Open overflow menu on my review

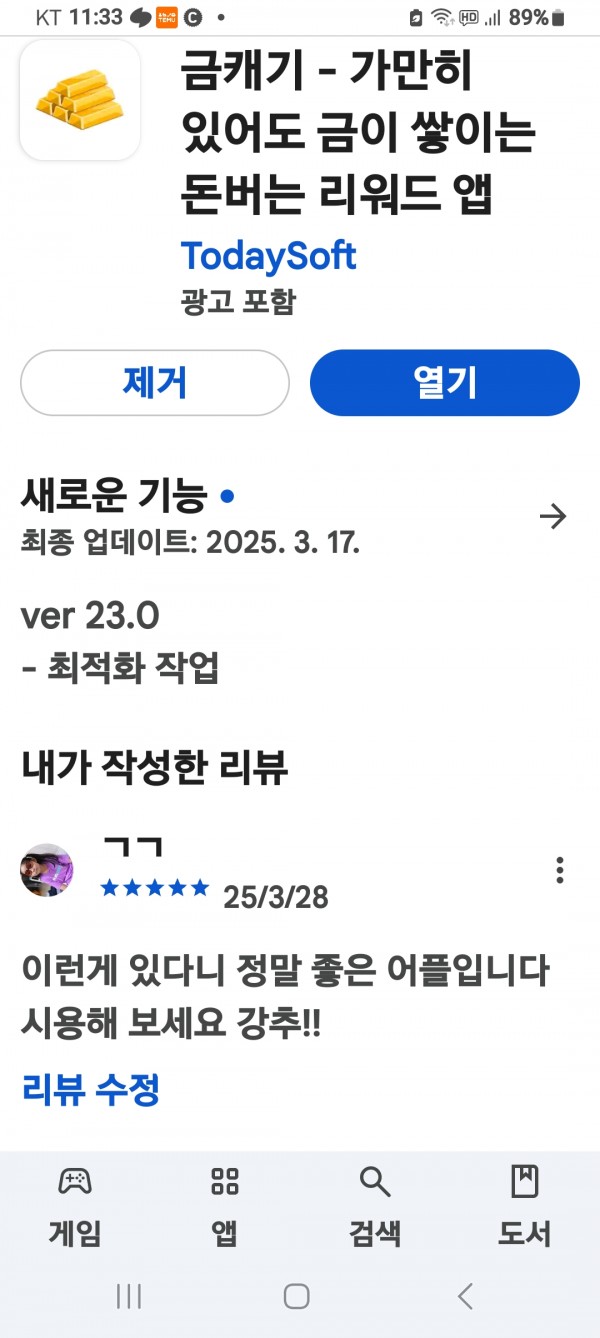[x=560, y=870]
